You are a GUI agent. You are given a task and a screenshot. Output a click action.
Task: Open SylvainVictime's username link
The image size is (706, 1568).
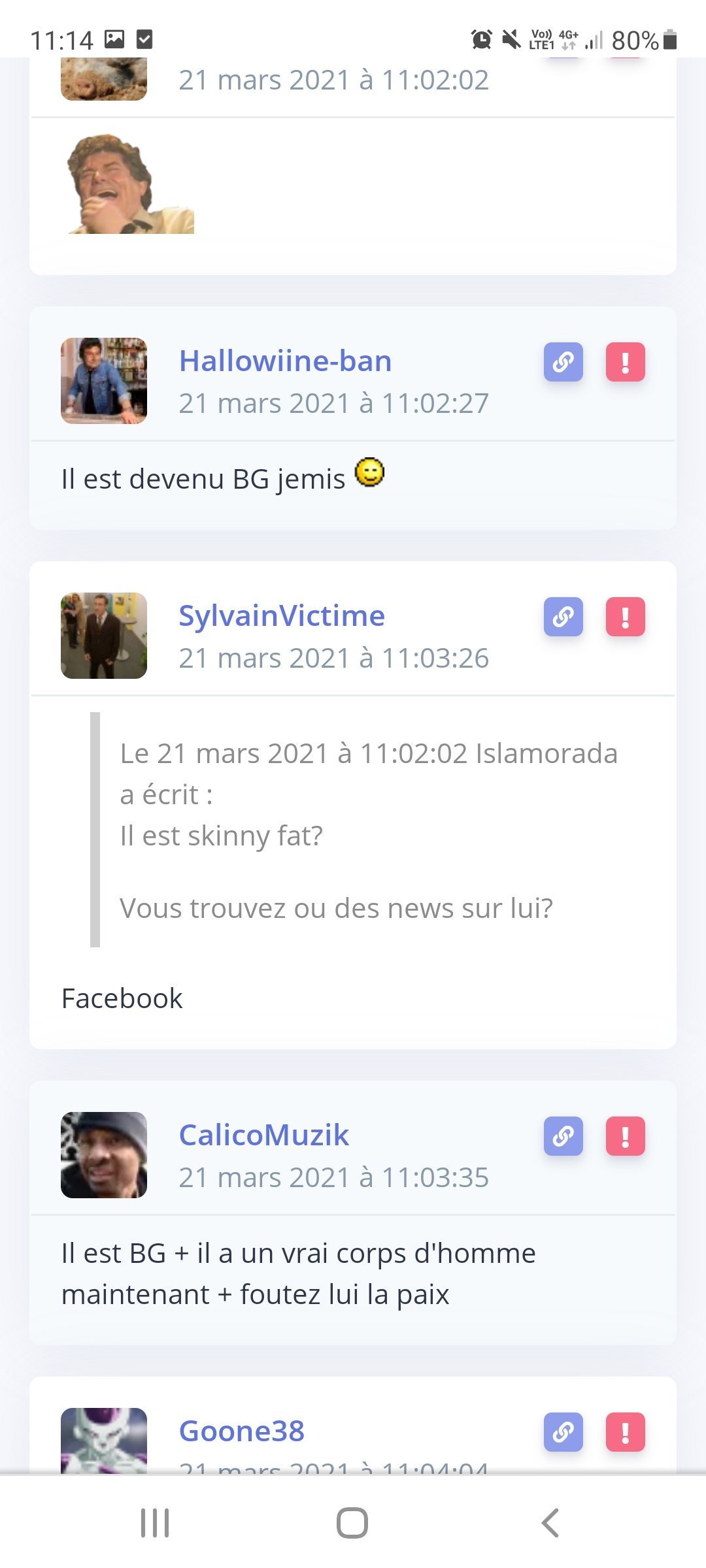[x=282, y=615]
